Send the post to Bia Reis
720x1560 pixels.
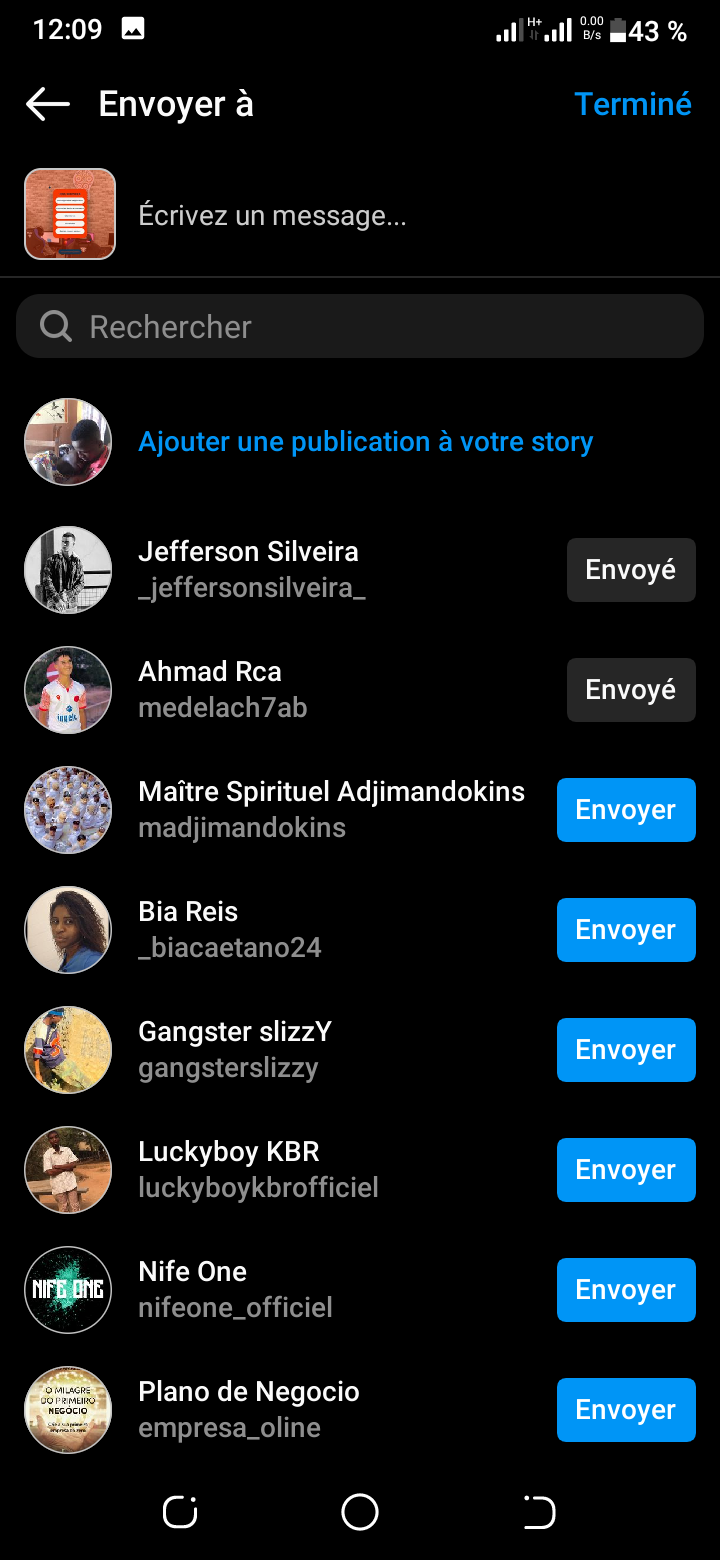[x=626, y=930]
